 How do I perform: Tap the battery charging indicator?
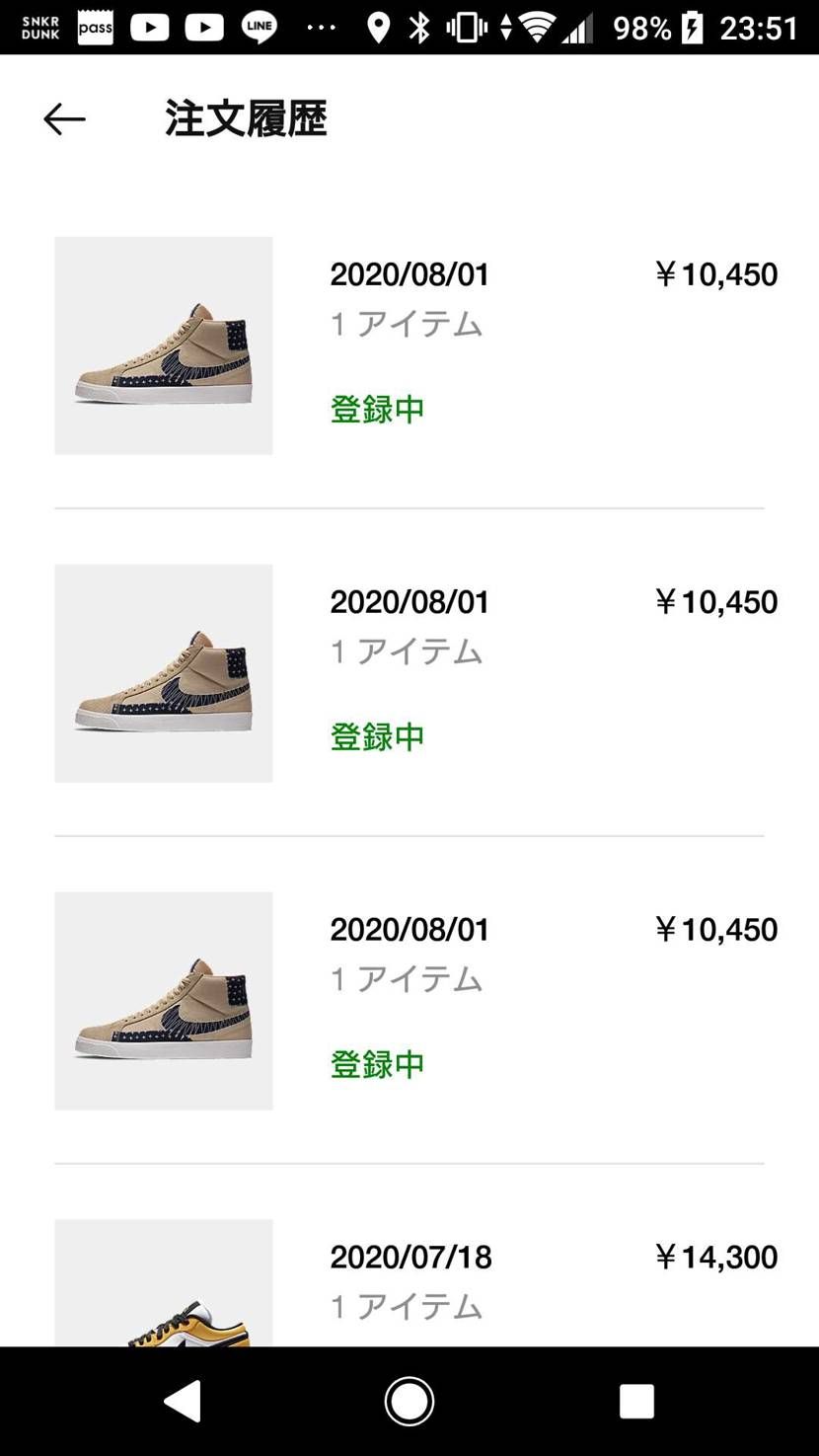click(x=691, y=29)
